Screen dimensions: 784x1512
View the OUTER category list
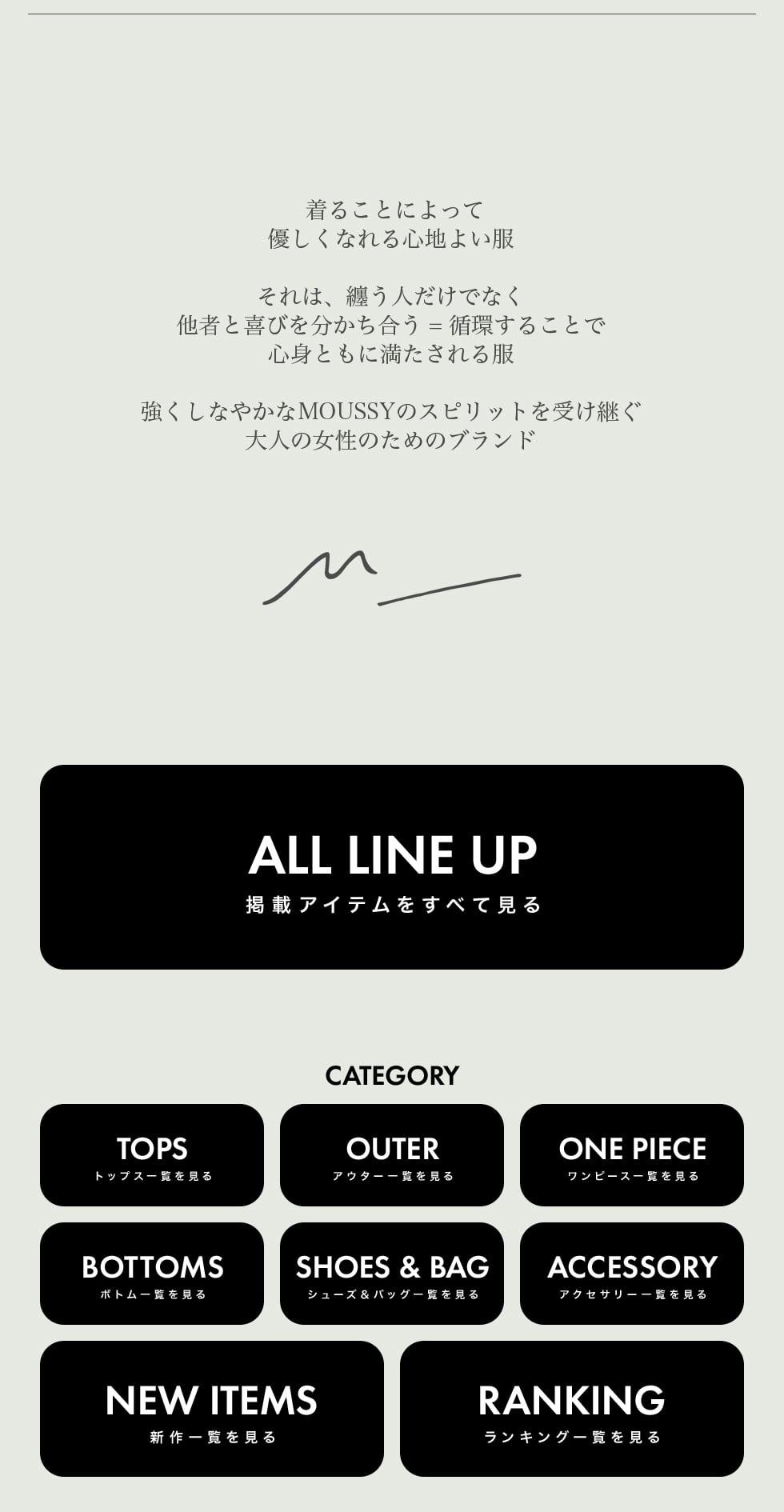point(392,1155)
